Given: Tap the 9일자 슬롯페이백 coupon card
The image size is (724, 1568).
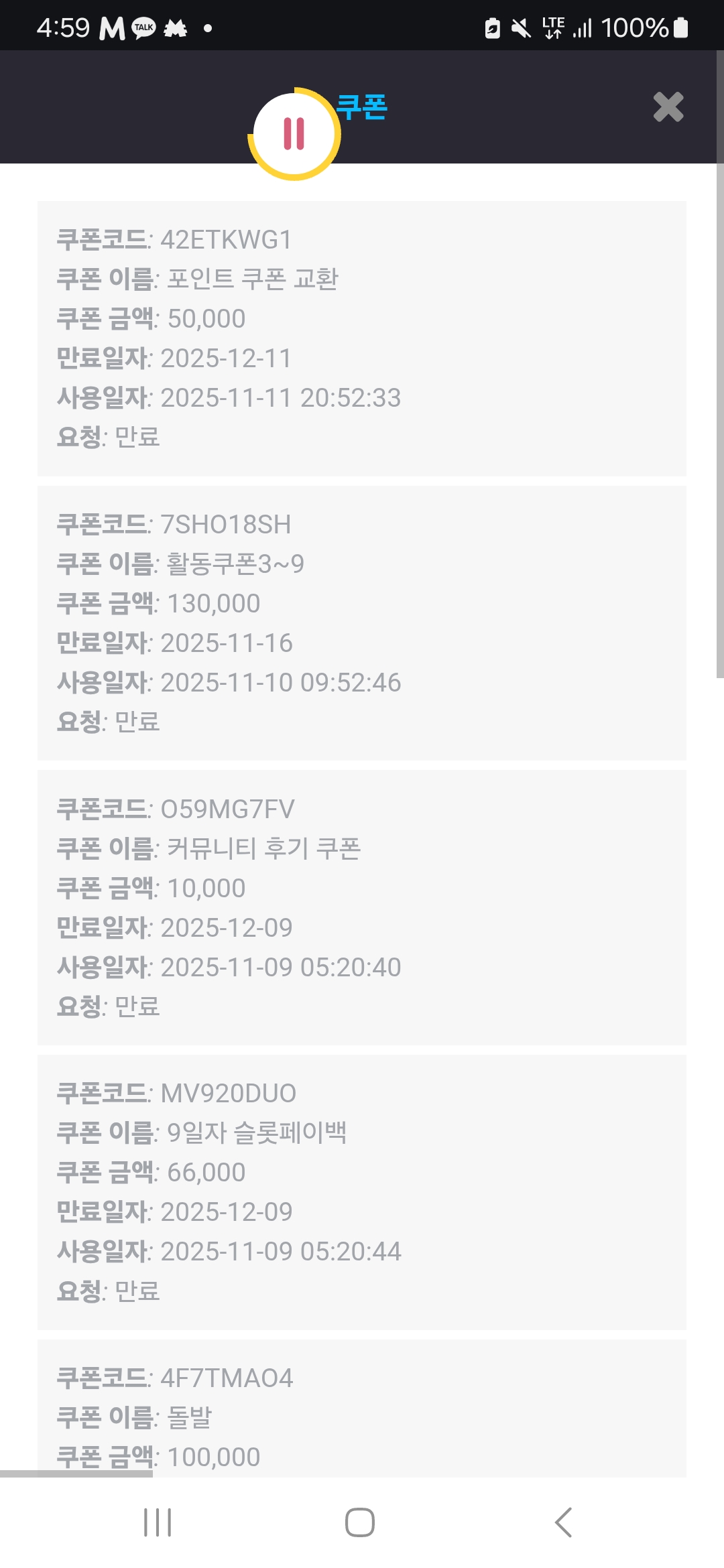Looking at the screenshot, I should point(362,1193).
